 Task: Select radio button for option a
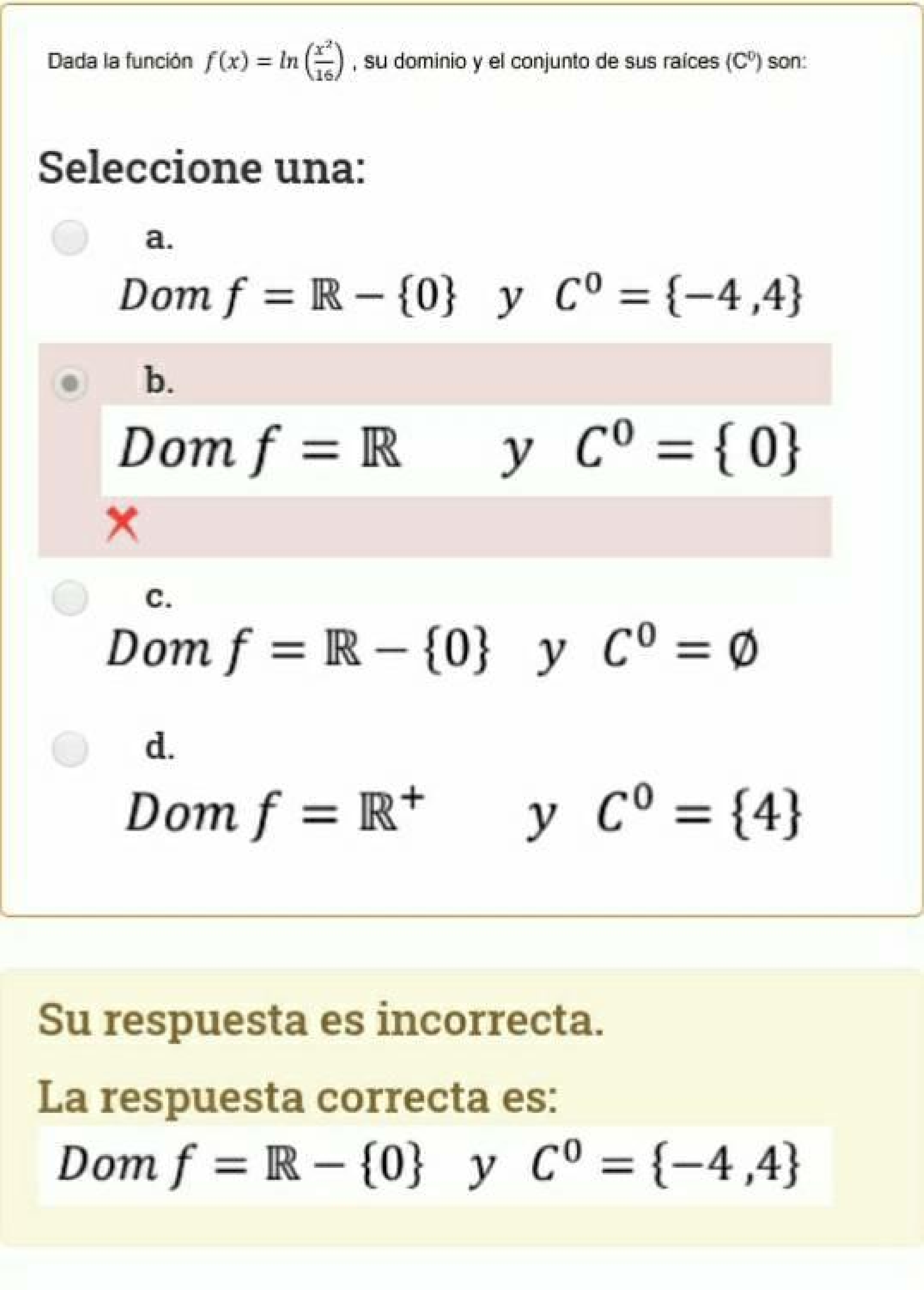tap(70, 238)
